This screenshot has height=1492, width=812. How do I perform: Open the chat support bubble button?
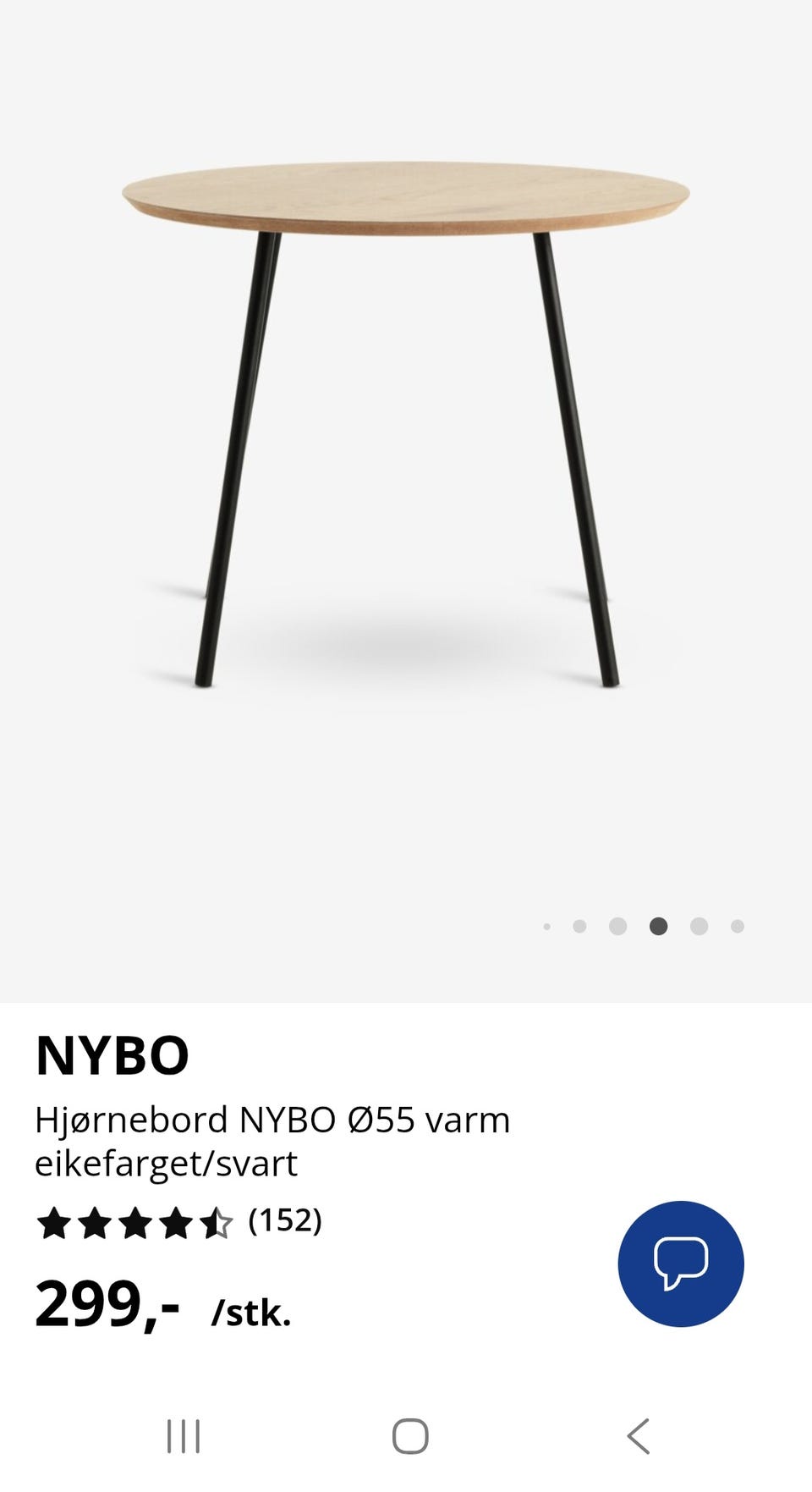(x=681, y=1264)
